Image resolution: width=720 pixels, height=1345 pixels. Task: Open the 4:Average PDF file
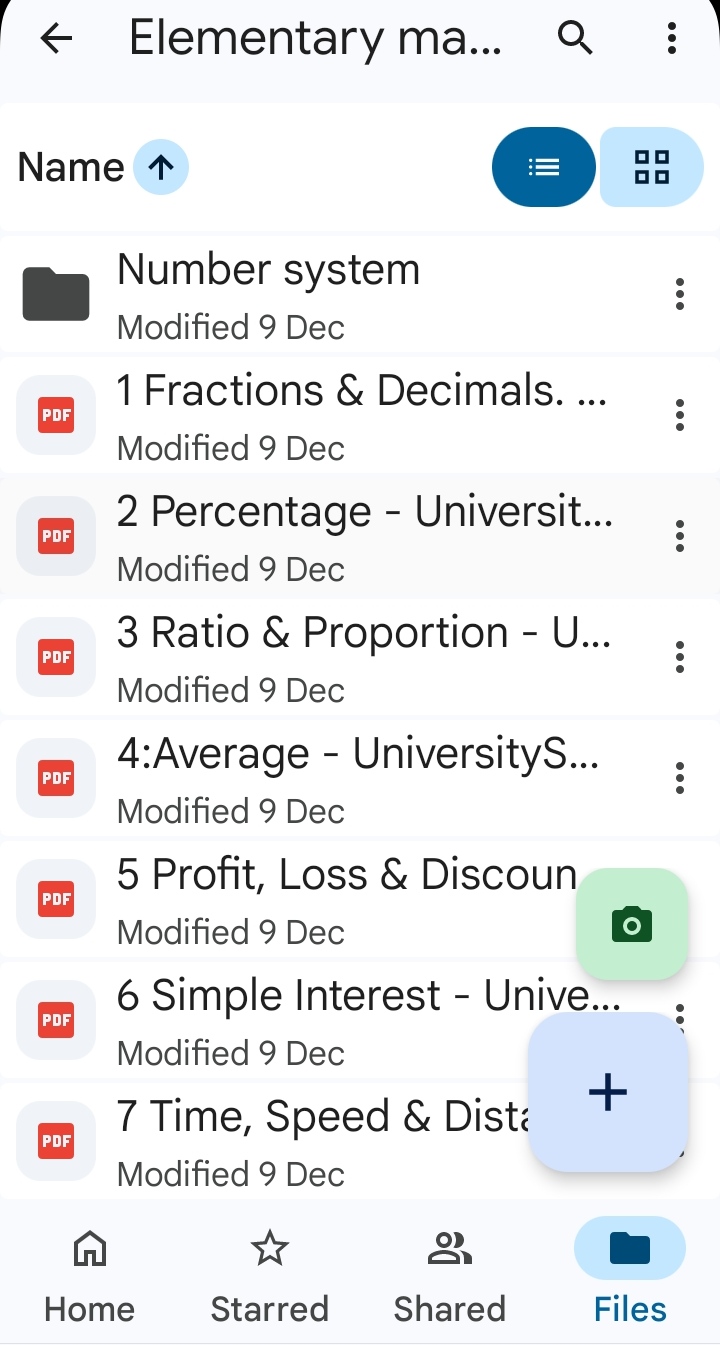coord(358,777)
